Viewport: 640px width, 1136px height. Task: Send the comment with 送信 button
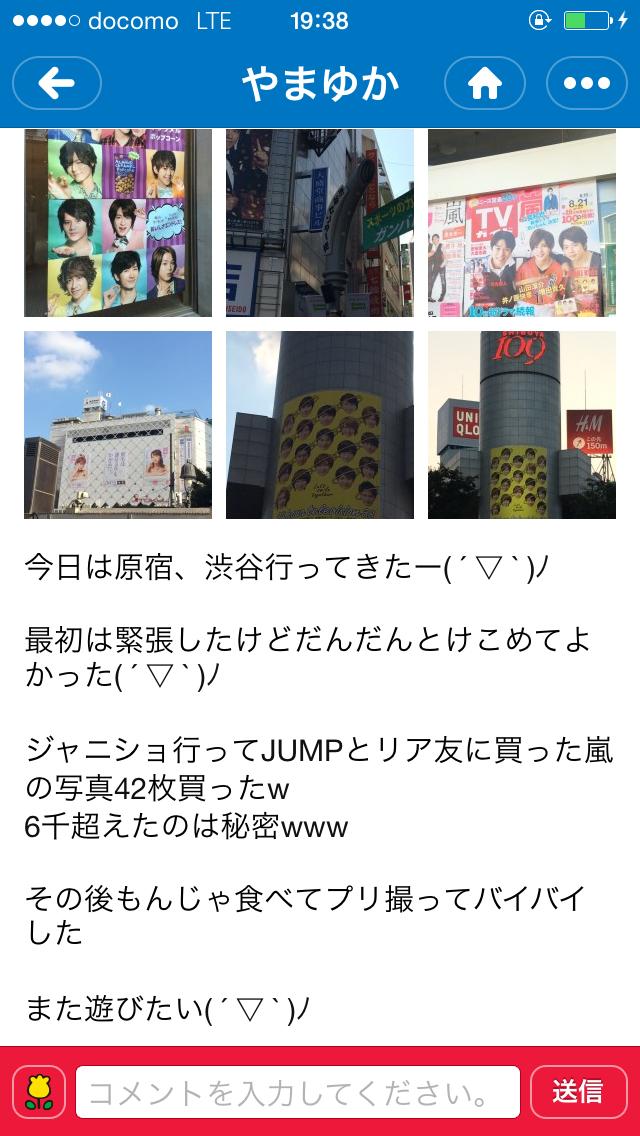[x=577, y=1092]
